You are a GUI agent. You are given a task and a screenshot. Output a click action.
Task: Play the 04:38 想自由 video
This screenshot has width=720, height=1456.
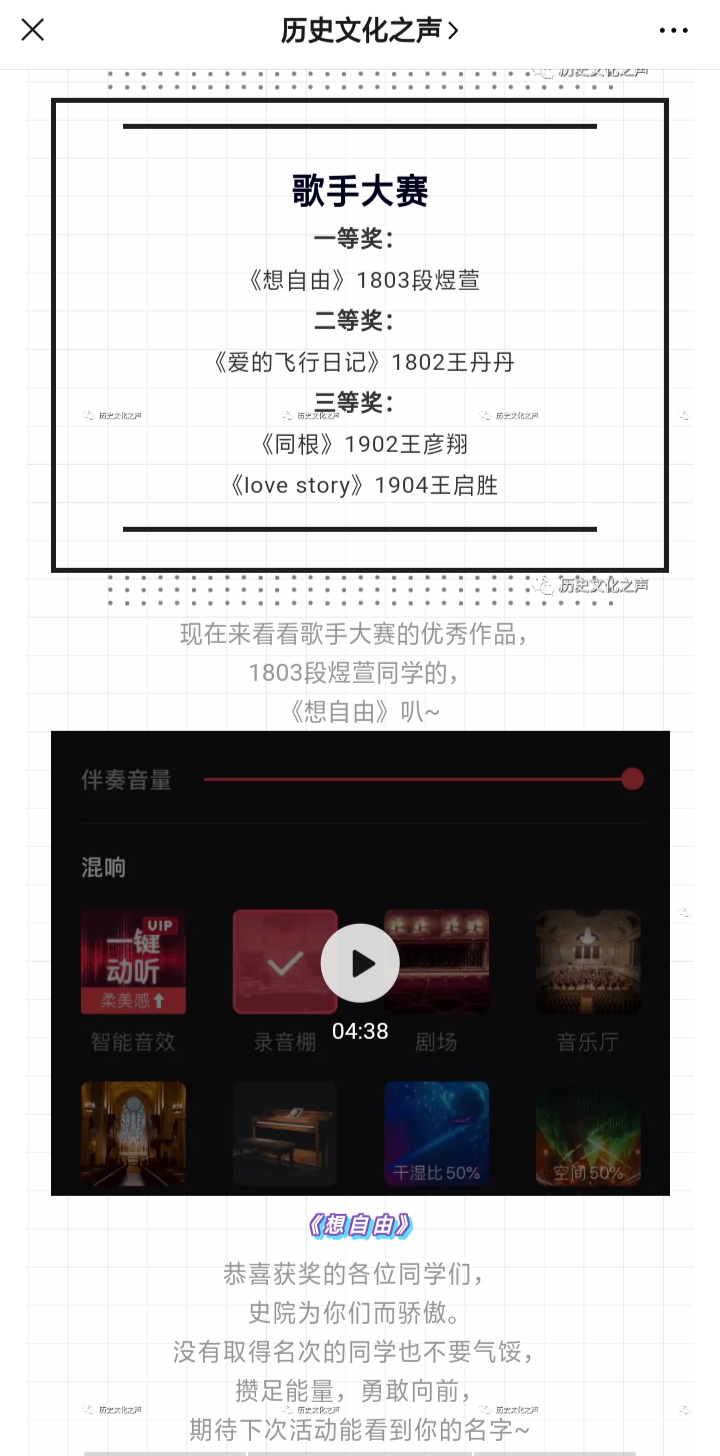point(360,963)
